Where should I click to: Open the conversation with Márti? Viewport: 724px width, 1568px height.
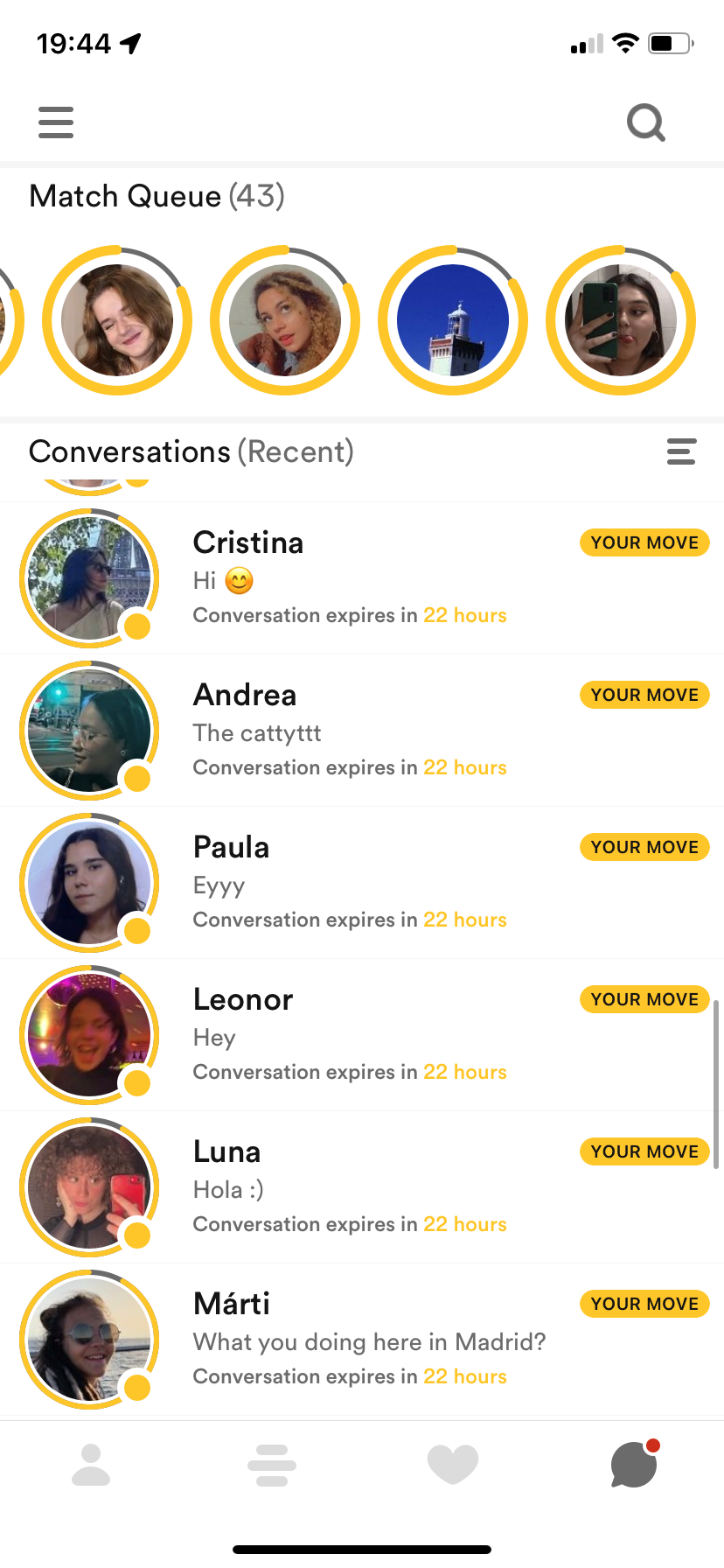[x=362, y=1340]
